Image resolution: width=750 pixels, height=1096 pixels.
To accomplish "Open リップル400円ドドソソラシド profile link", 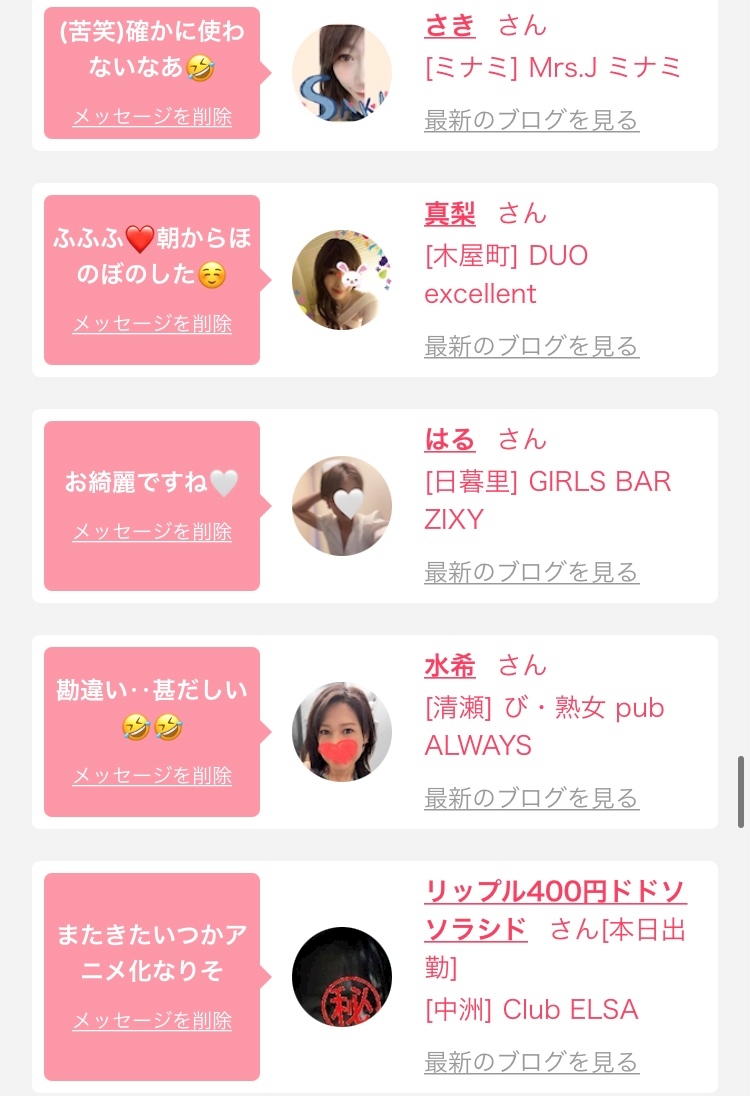I will [x=555, y=910].
